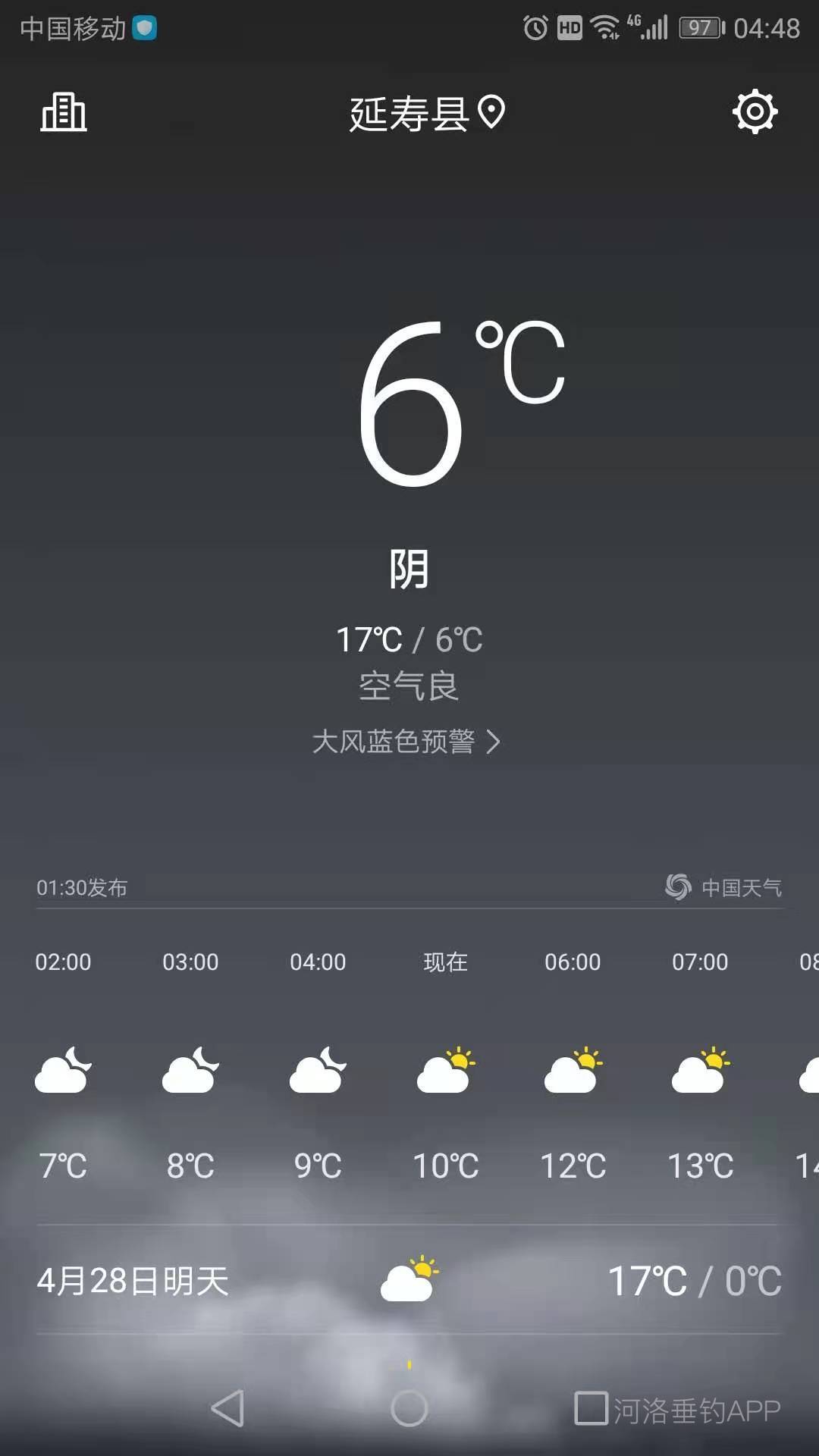Tap the system home button
This screenshot has height=1456, width=819.
(x=409, y=1409)
